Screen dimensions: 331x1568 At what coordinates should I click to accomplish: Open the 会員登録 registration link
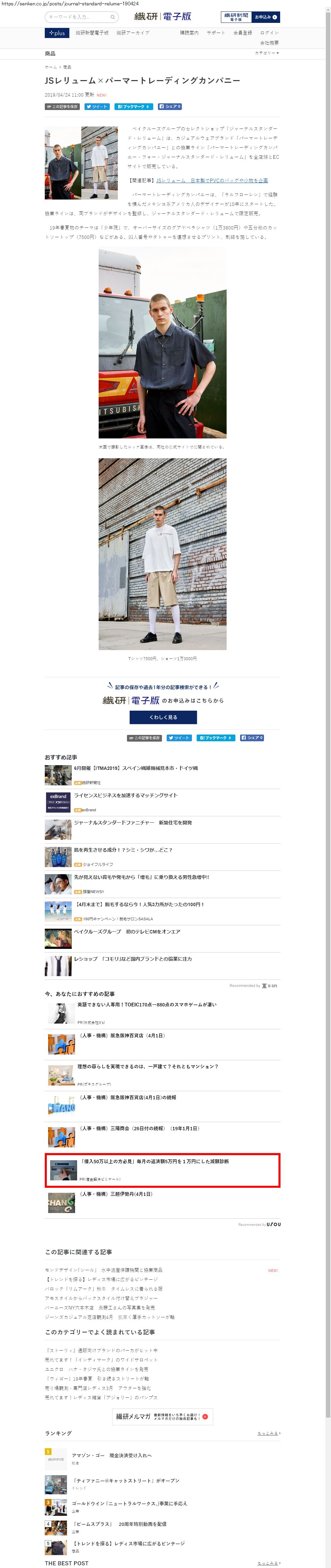click(x=243, y=33)
